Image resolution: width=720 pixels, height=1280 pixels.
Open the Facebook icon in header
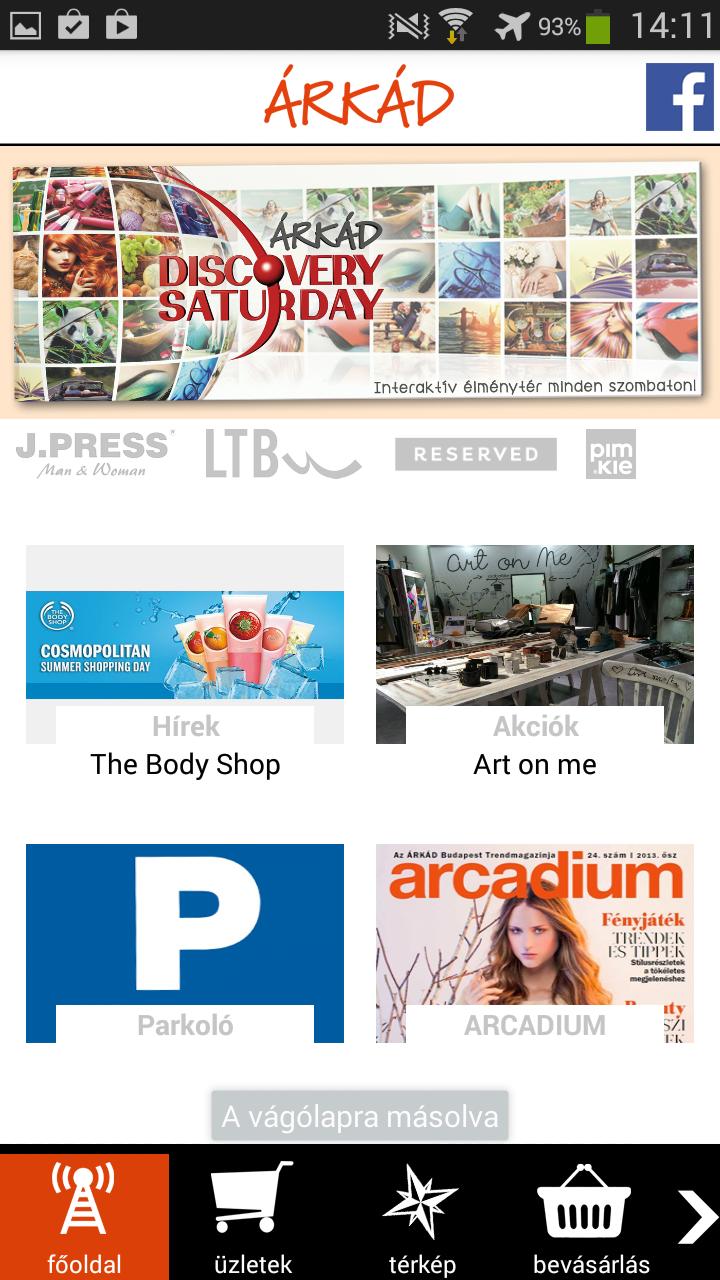679,97
